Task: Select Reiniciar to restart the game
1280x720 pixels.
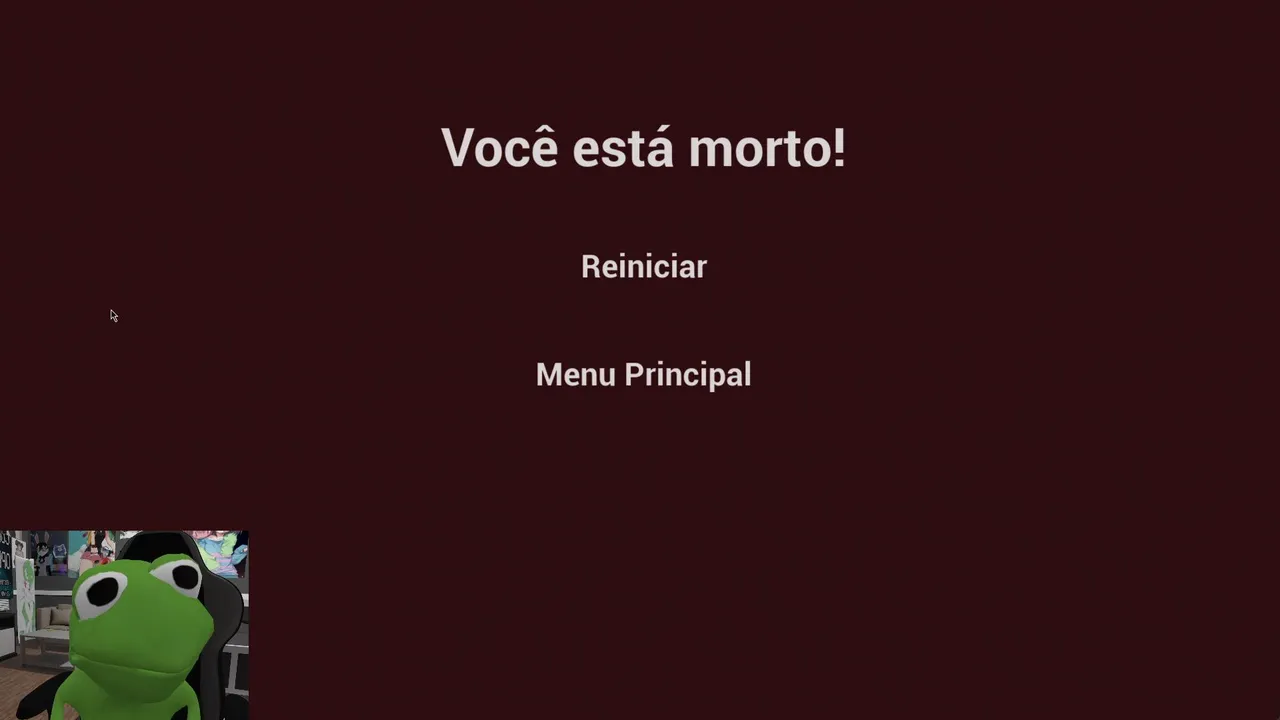Action: tap(643, 267)
